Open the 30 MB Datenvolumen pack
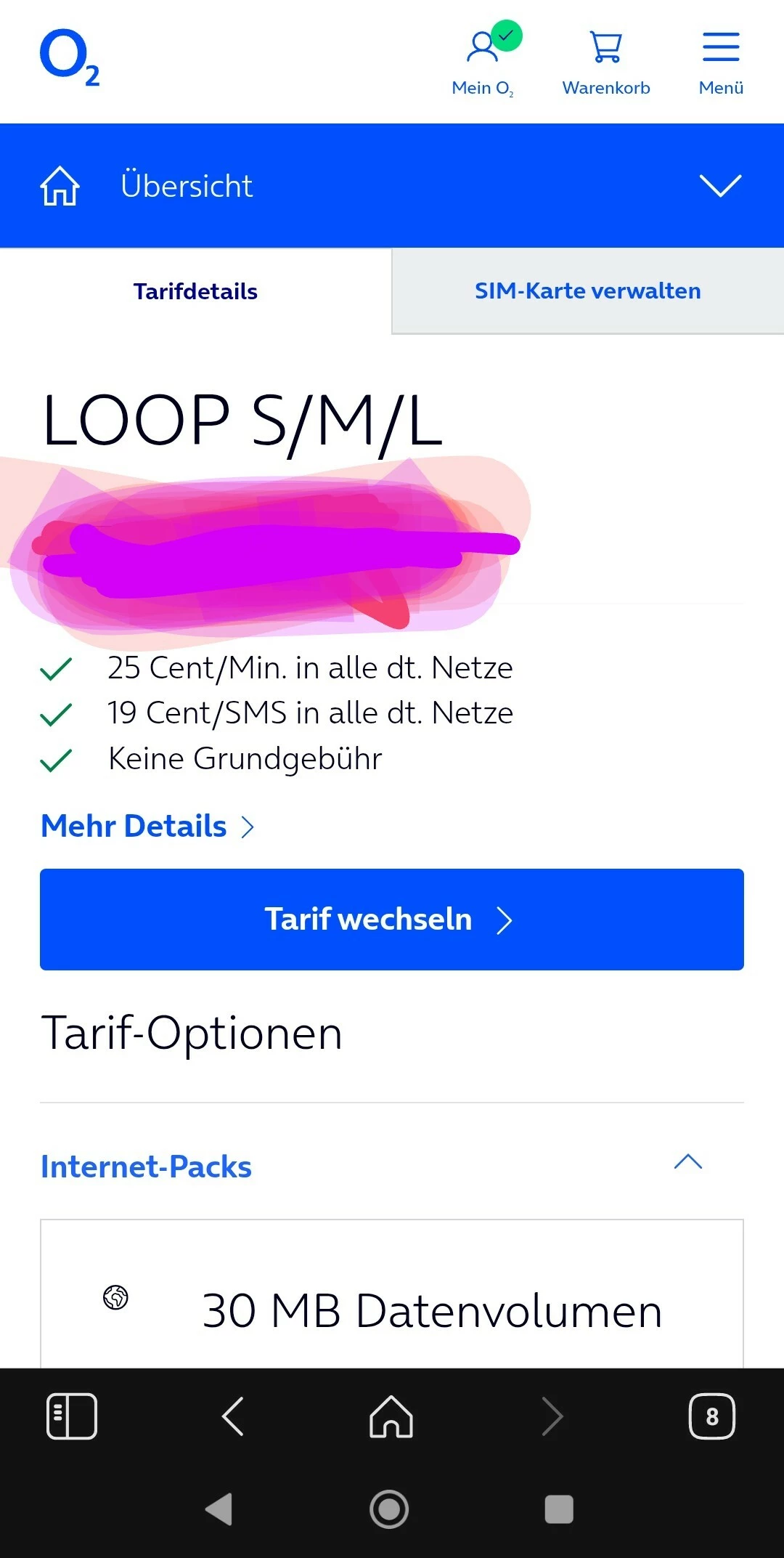The height and width of the screenshot is (1558, 784). [x=431, y=1311]
